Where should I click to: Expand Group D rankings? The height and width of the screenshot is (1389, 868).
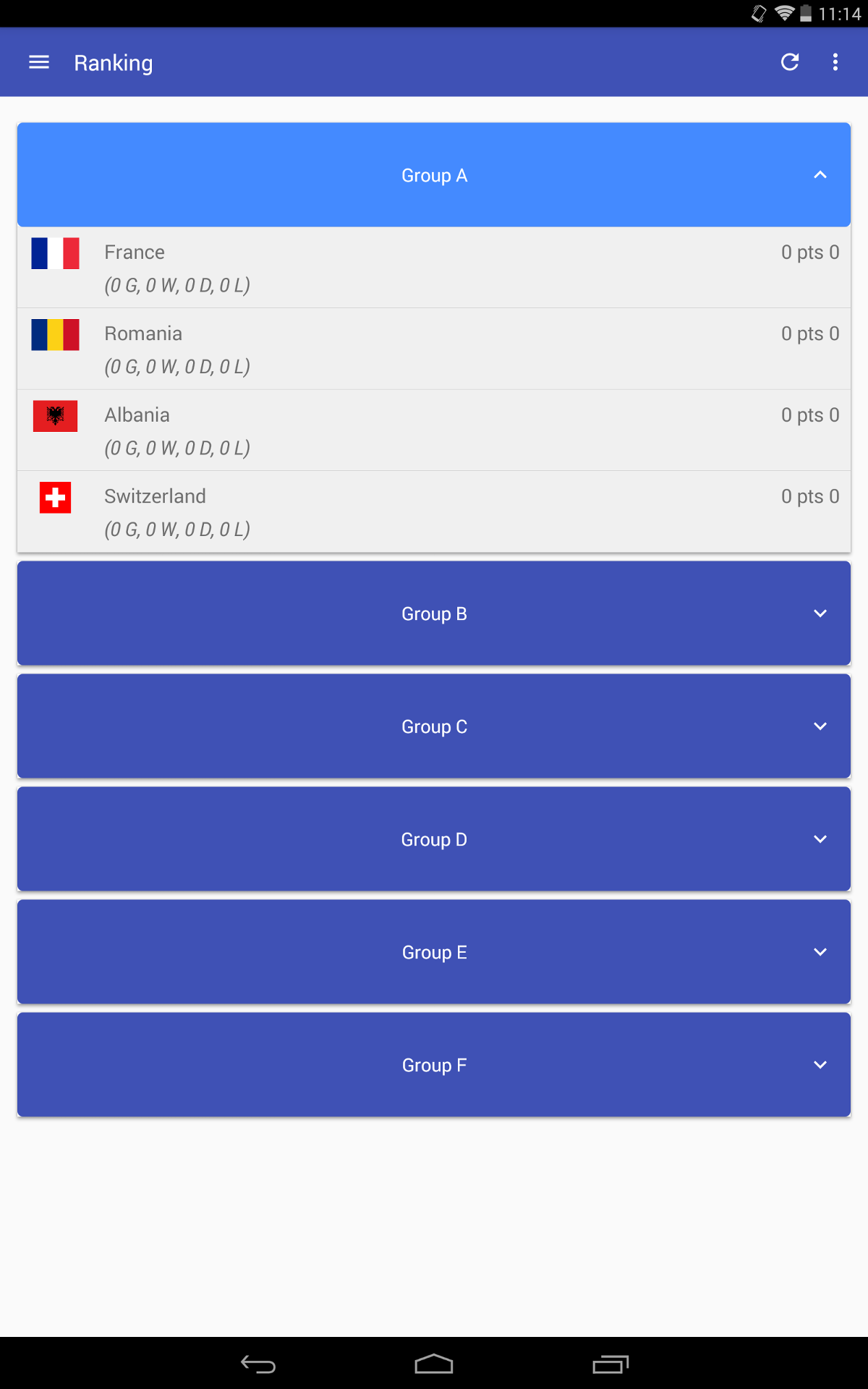point(434,839)
